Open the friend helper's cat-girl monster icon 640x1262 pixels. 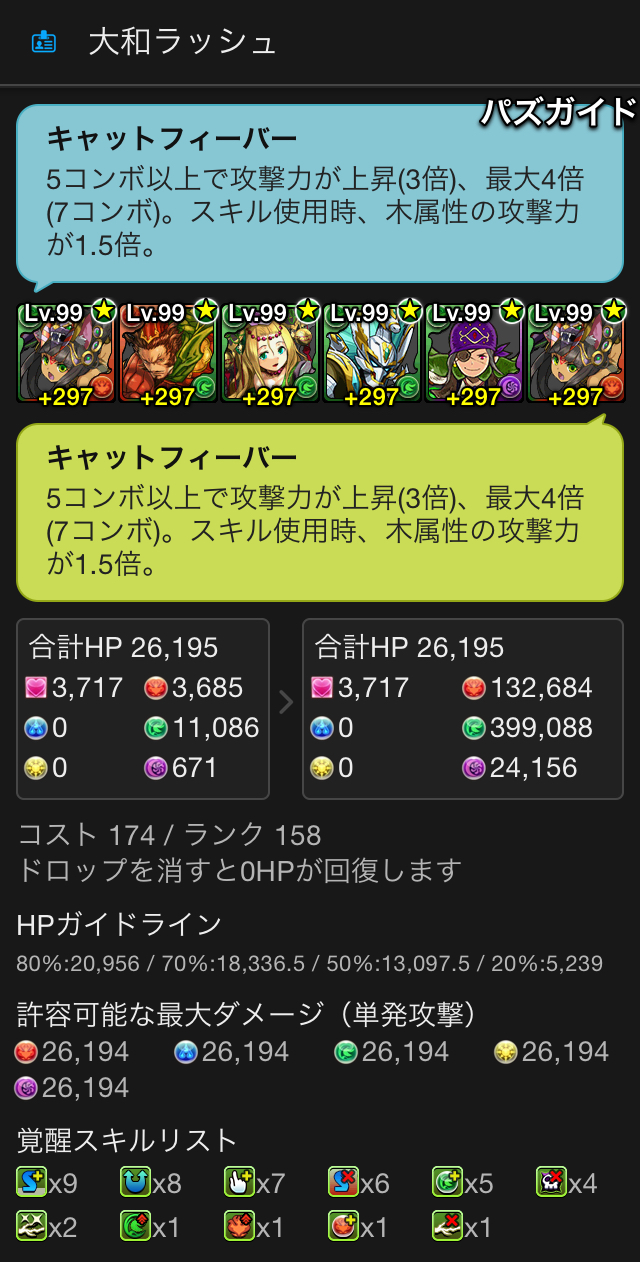pyautogui.click(x=576, y=353)
